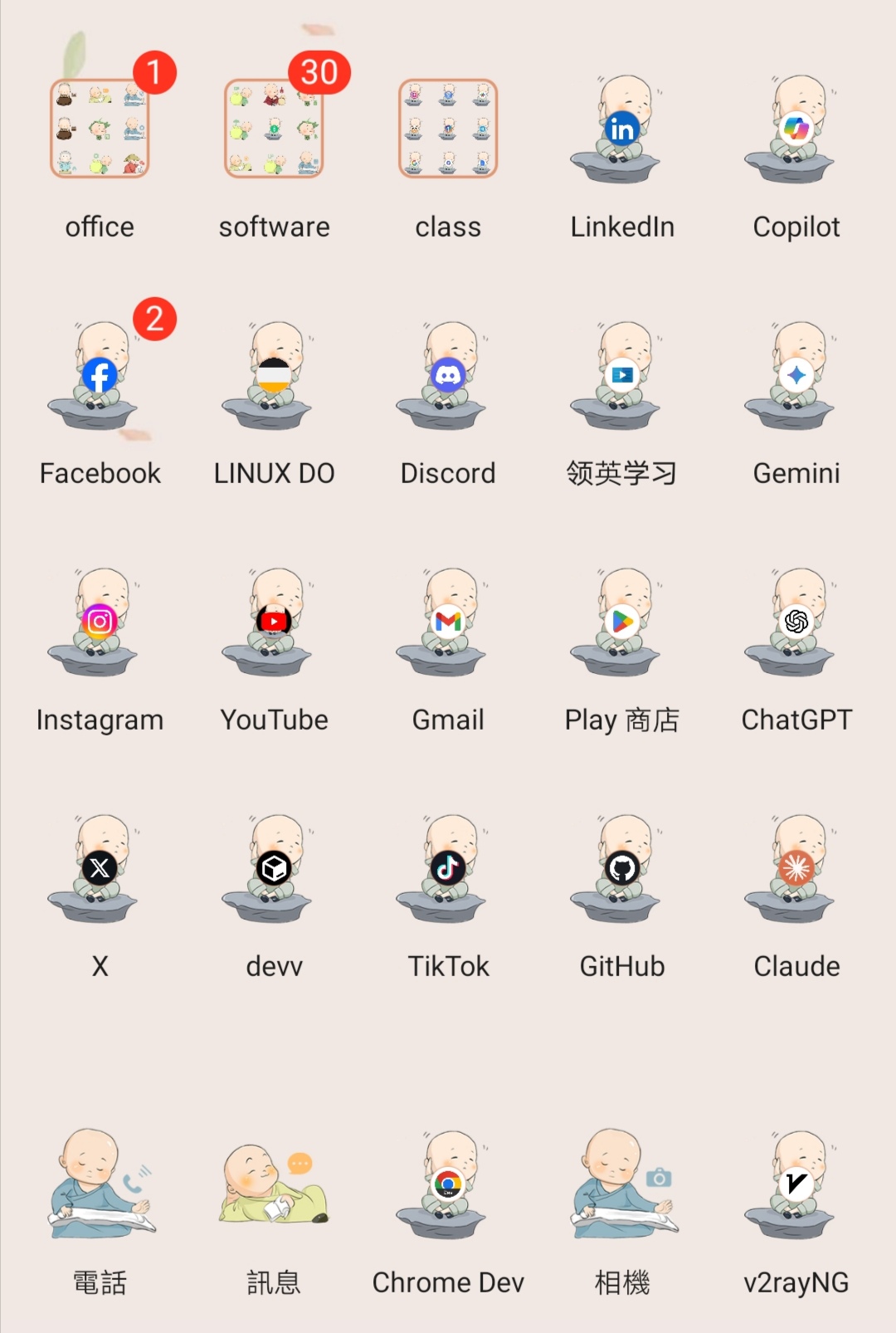Launch the GitHub app

[622, 868]
